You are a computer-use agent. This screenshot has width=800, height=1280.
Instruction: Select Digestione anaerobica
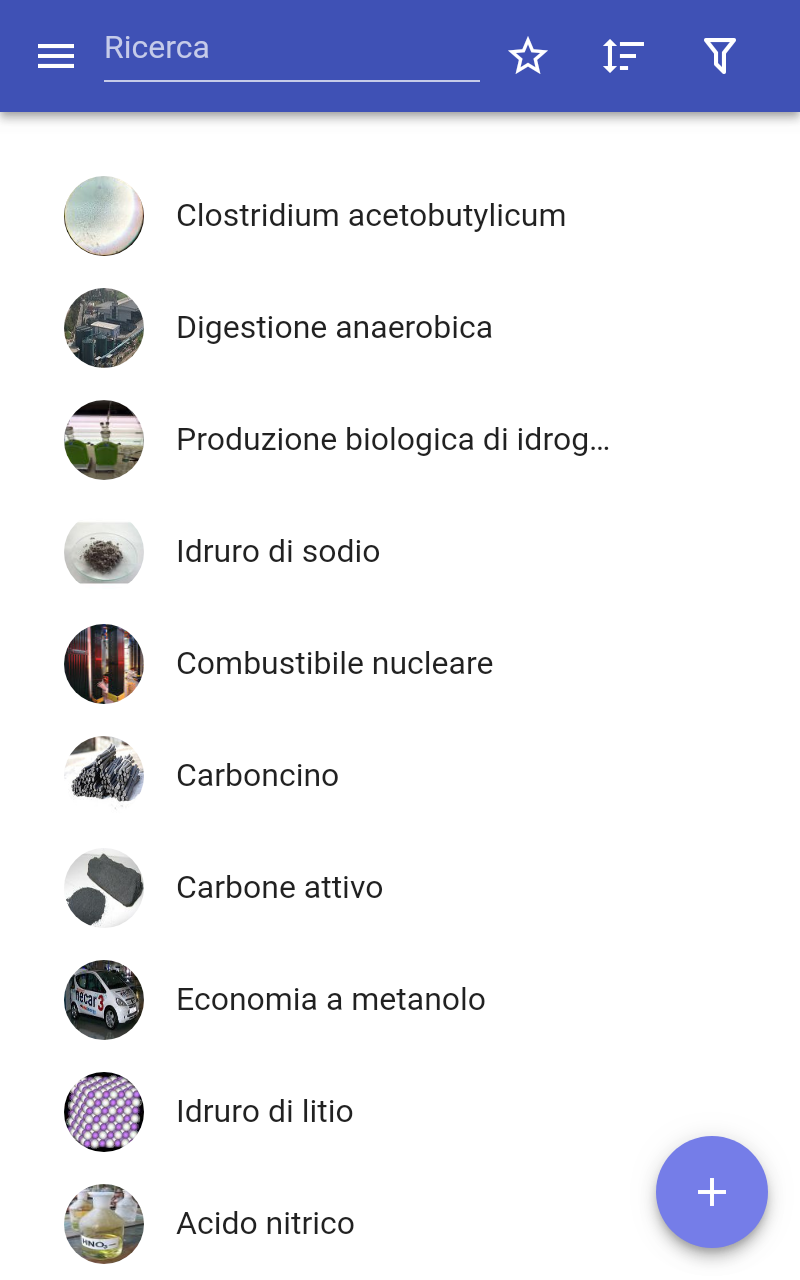(x=334, y=328)
